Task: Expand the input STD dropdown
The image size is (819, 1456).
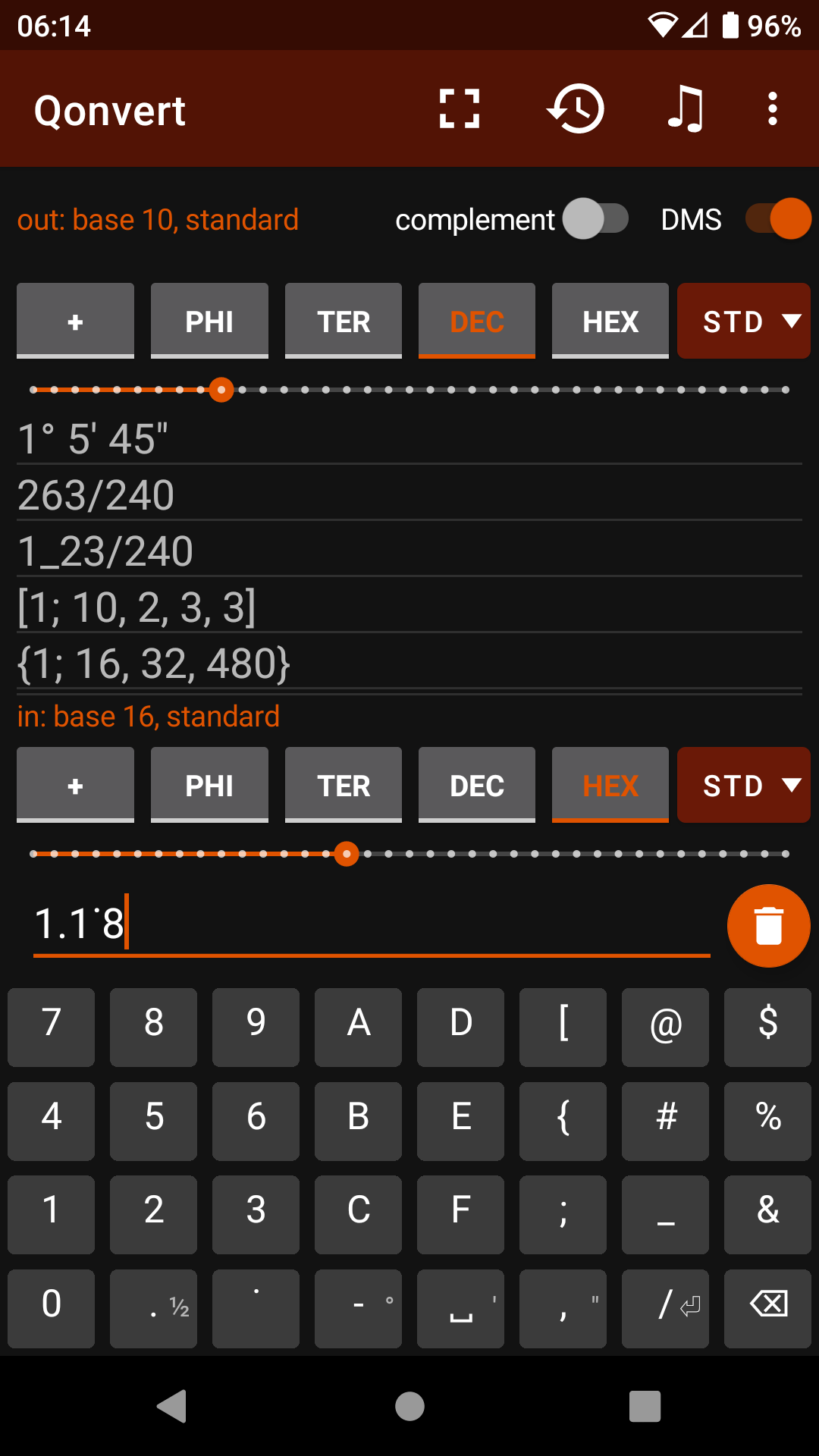Action: click(744, 785)
